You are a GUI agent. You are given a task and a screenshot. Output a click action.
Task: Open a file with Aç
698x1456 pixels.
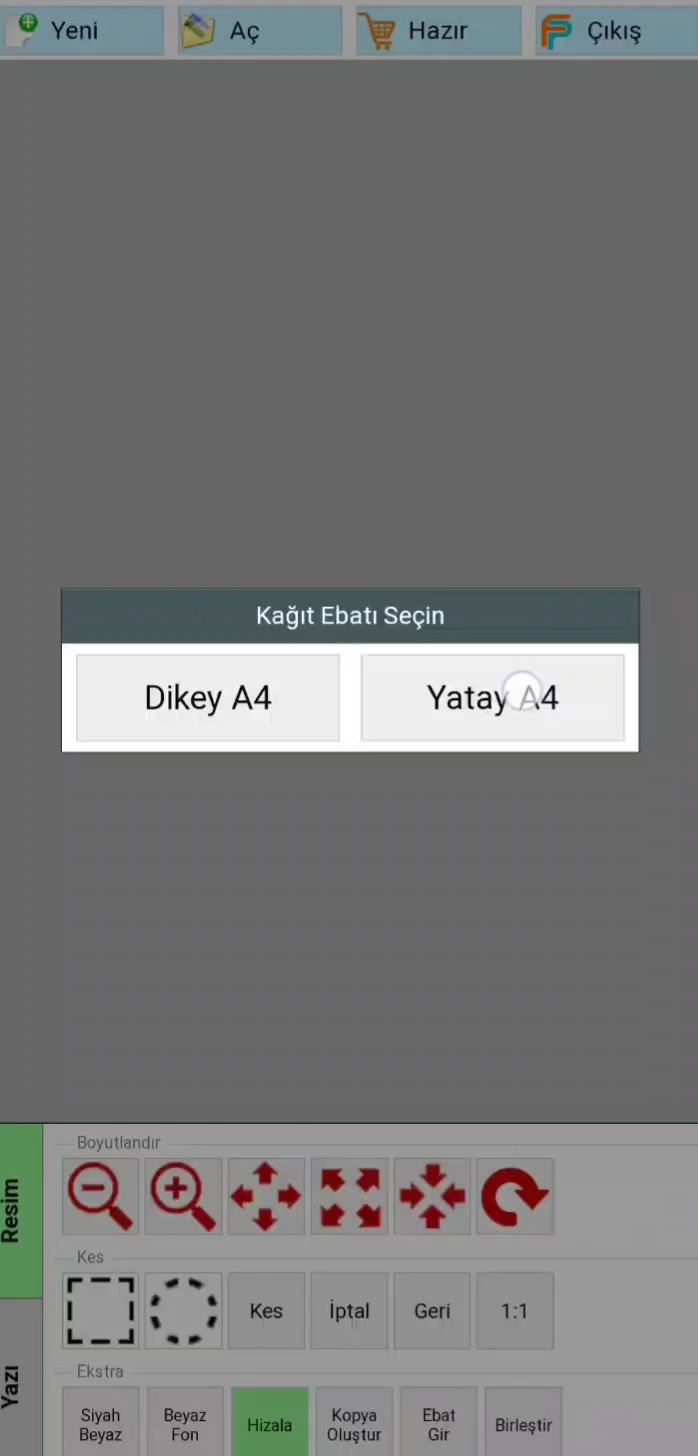[260, 31]
